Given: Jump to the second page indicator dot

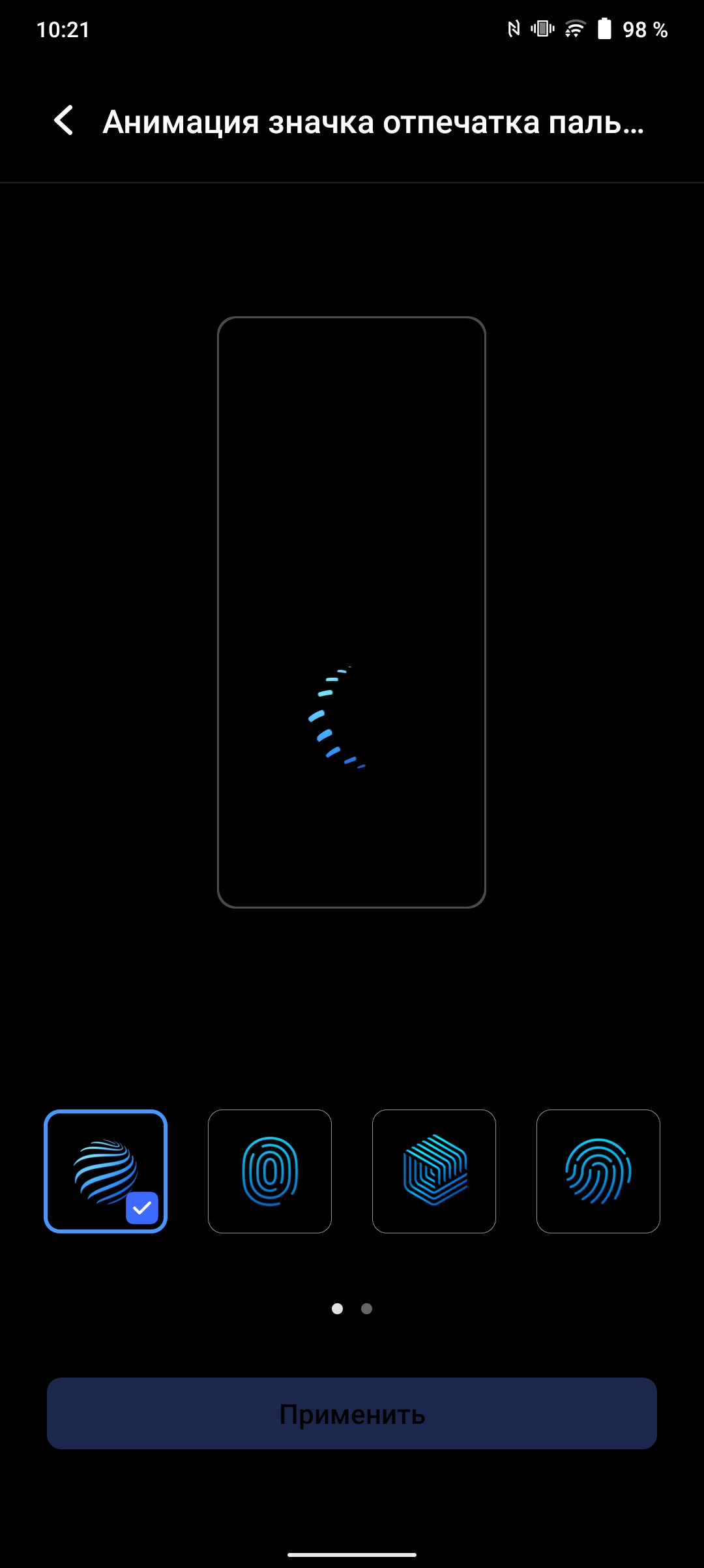Looking at the screenshot, I should [x=366, y=1308].
